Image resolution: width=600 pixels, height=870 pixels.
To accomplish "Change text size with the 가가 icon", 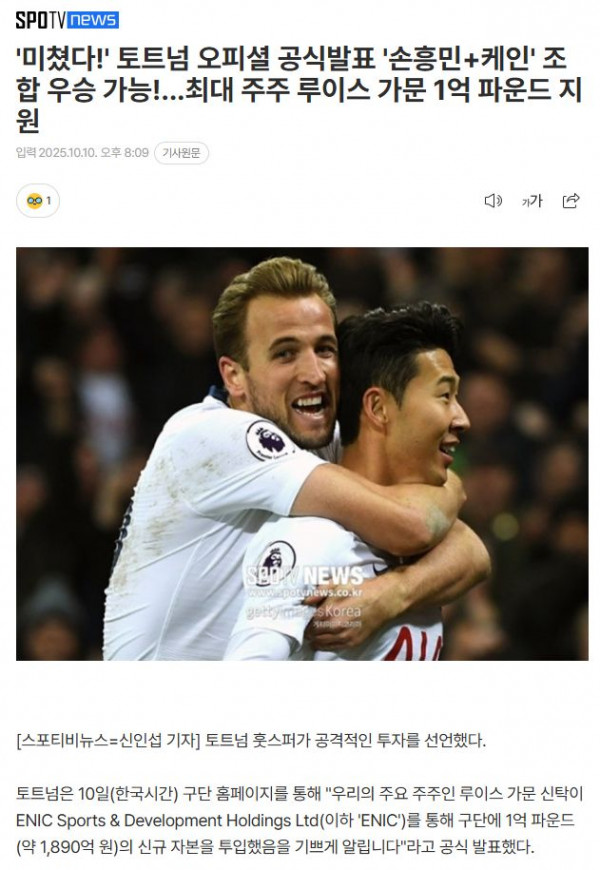I will pyautogui.click(x=531, y=201).
